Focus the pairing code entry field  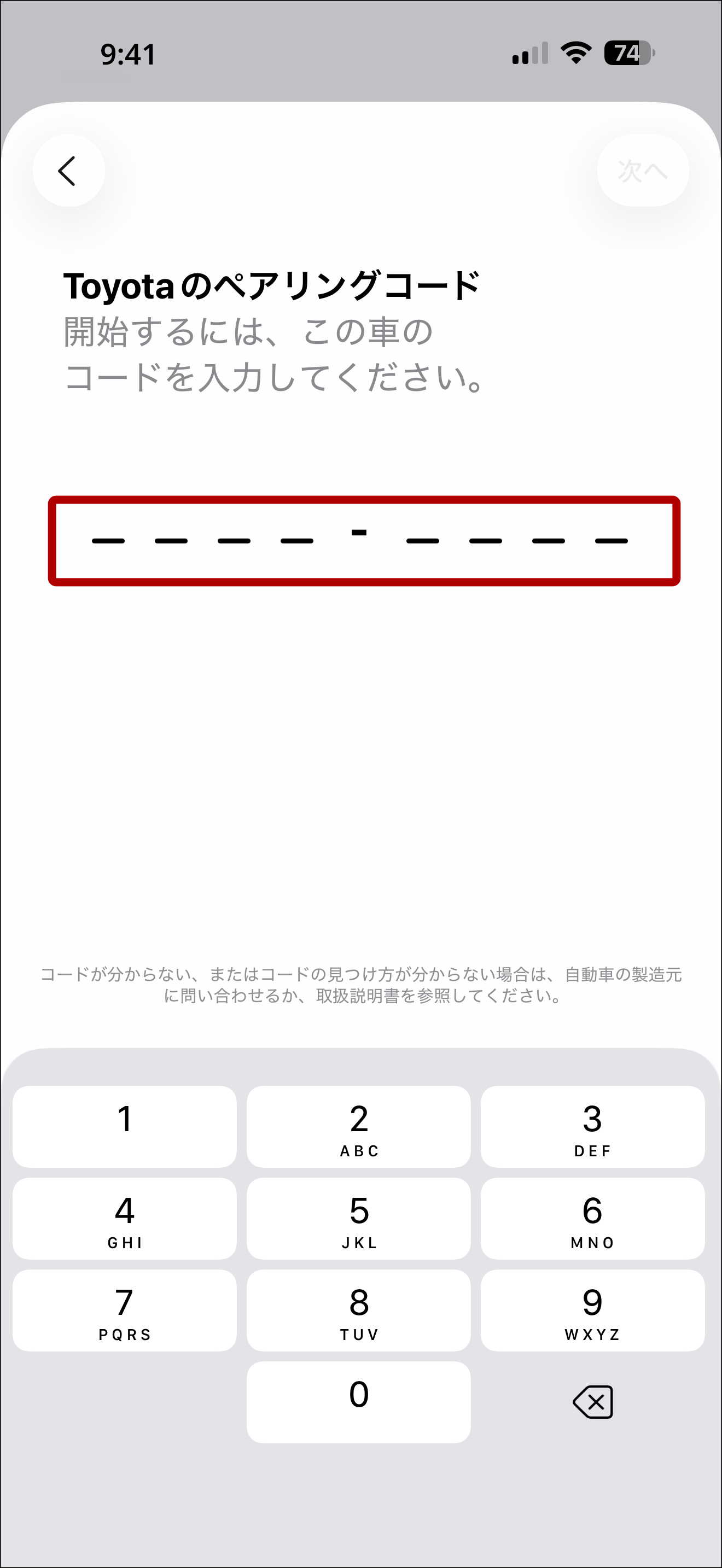[363, 541]
